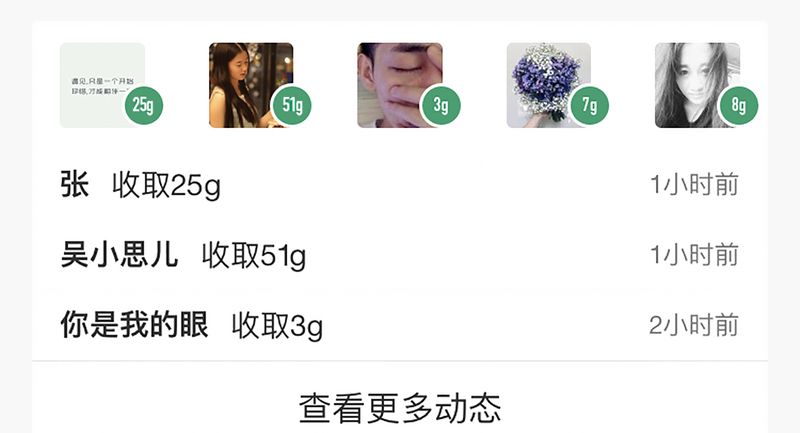Open 张's 收取25g activity row
The width and height of the screenshot is (800, 433).
click(x=400, y=185)
